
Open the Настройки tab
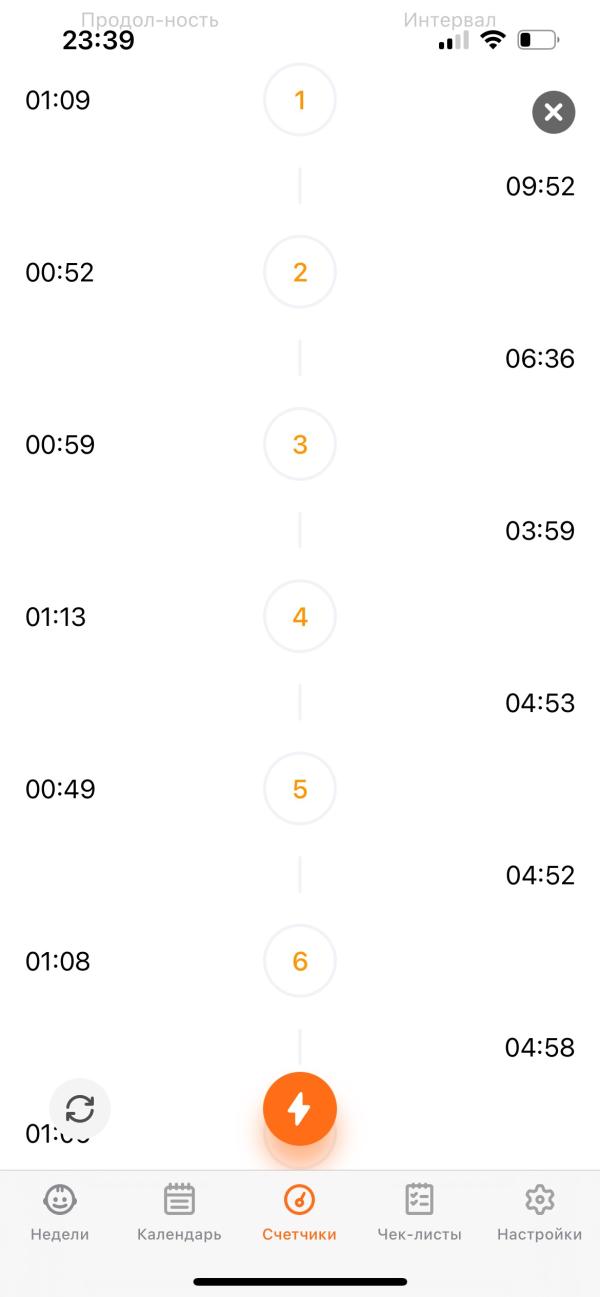539,1212
